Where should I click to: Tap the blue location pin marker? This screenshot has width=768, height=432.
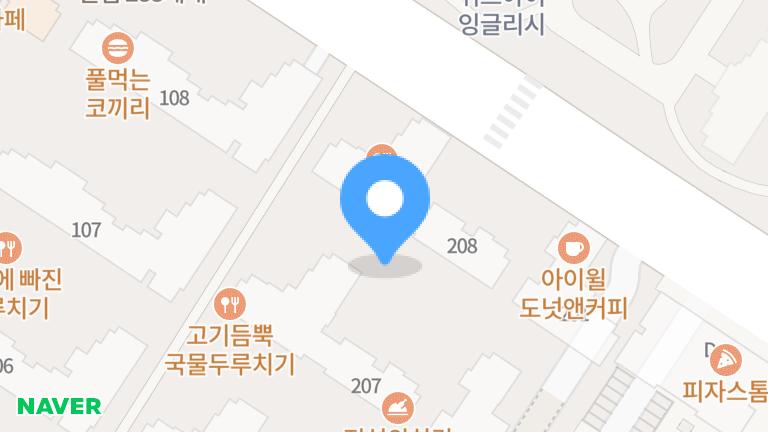click(384, 201)
